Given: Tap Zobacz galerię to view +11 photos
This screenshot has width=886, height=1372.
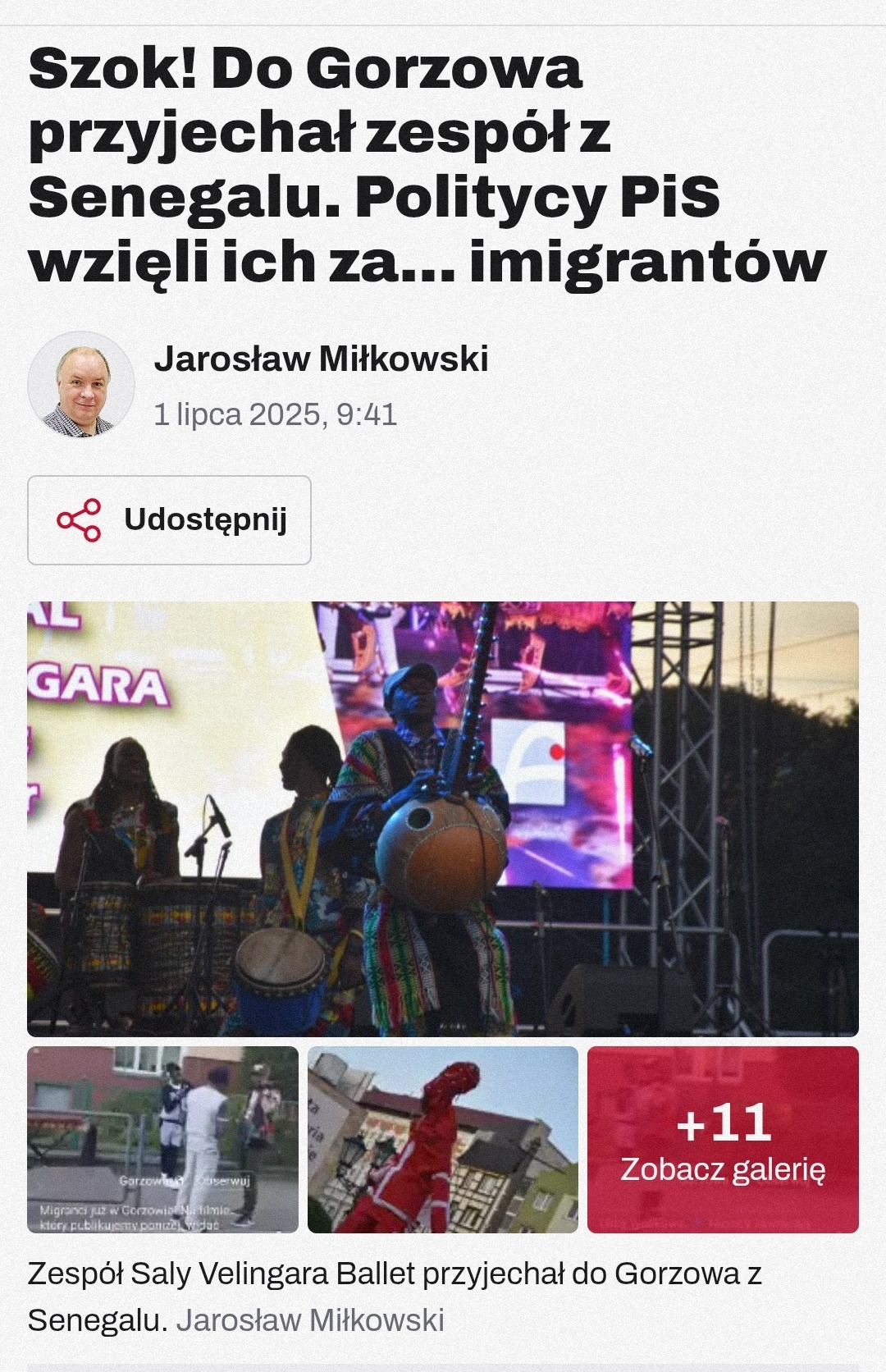Looking at the screenshot, I should tap(723, 1139).
